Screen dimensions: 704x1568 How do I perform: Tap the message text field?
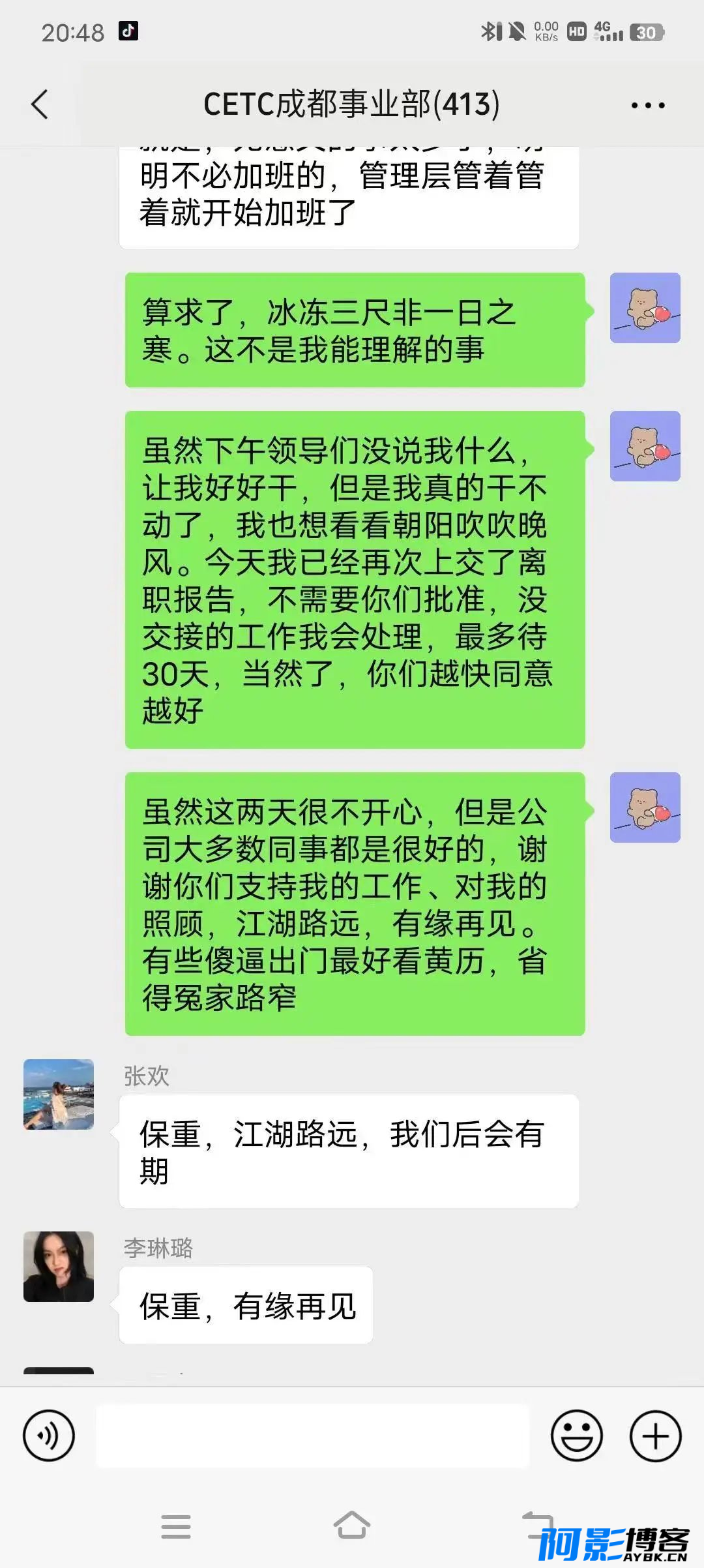click(313, 1436)
